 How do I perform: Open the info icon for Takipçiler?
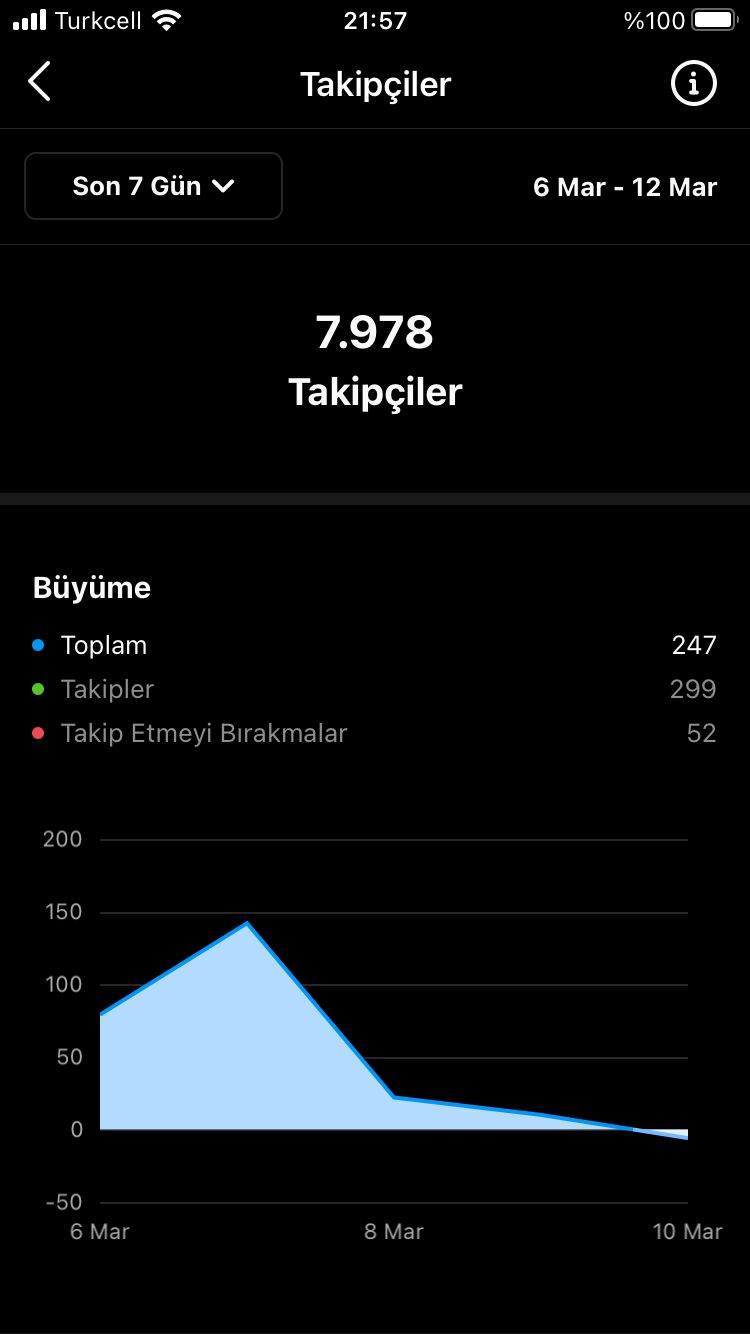693,83
